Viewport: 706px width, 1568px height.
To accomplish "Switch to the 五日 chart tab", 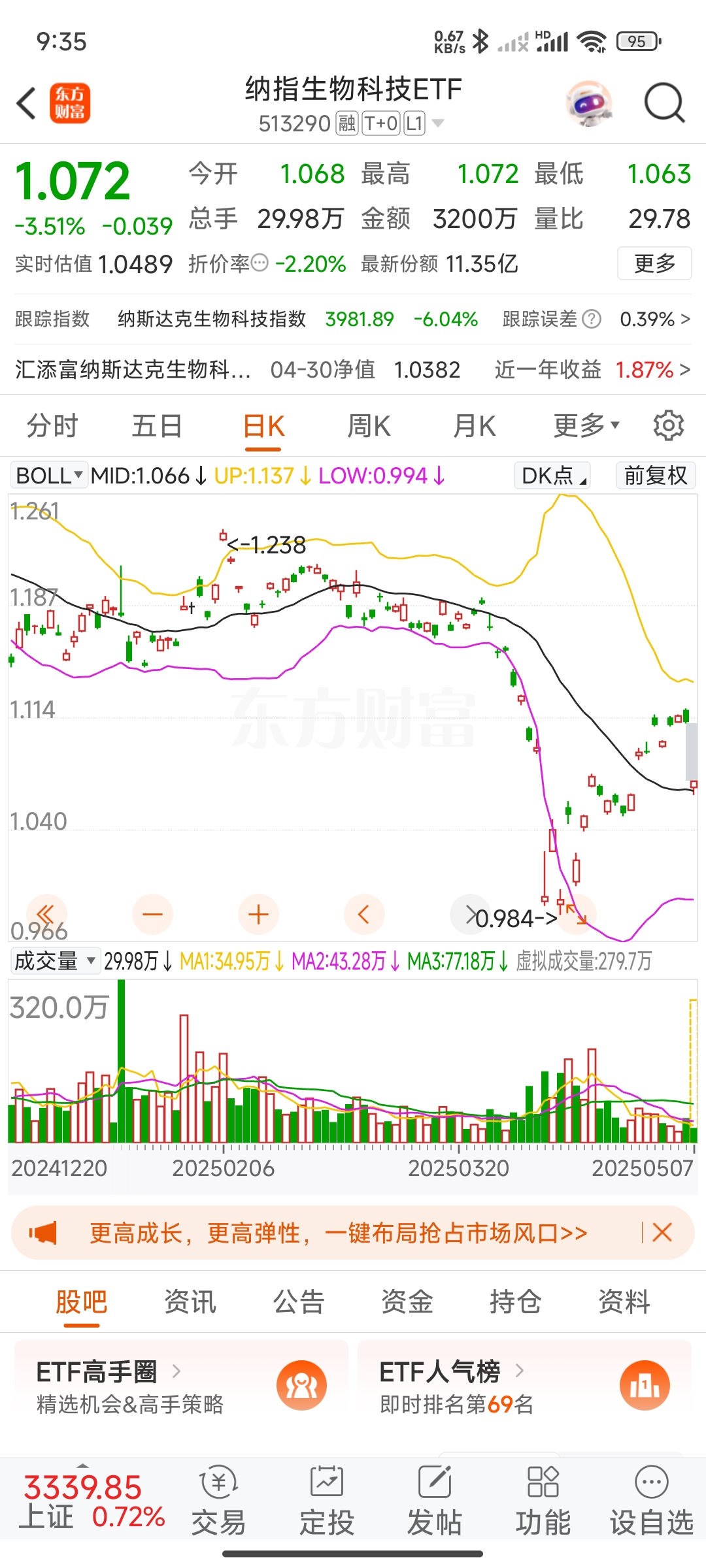I will (x=157, y=427).
